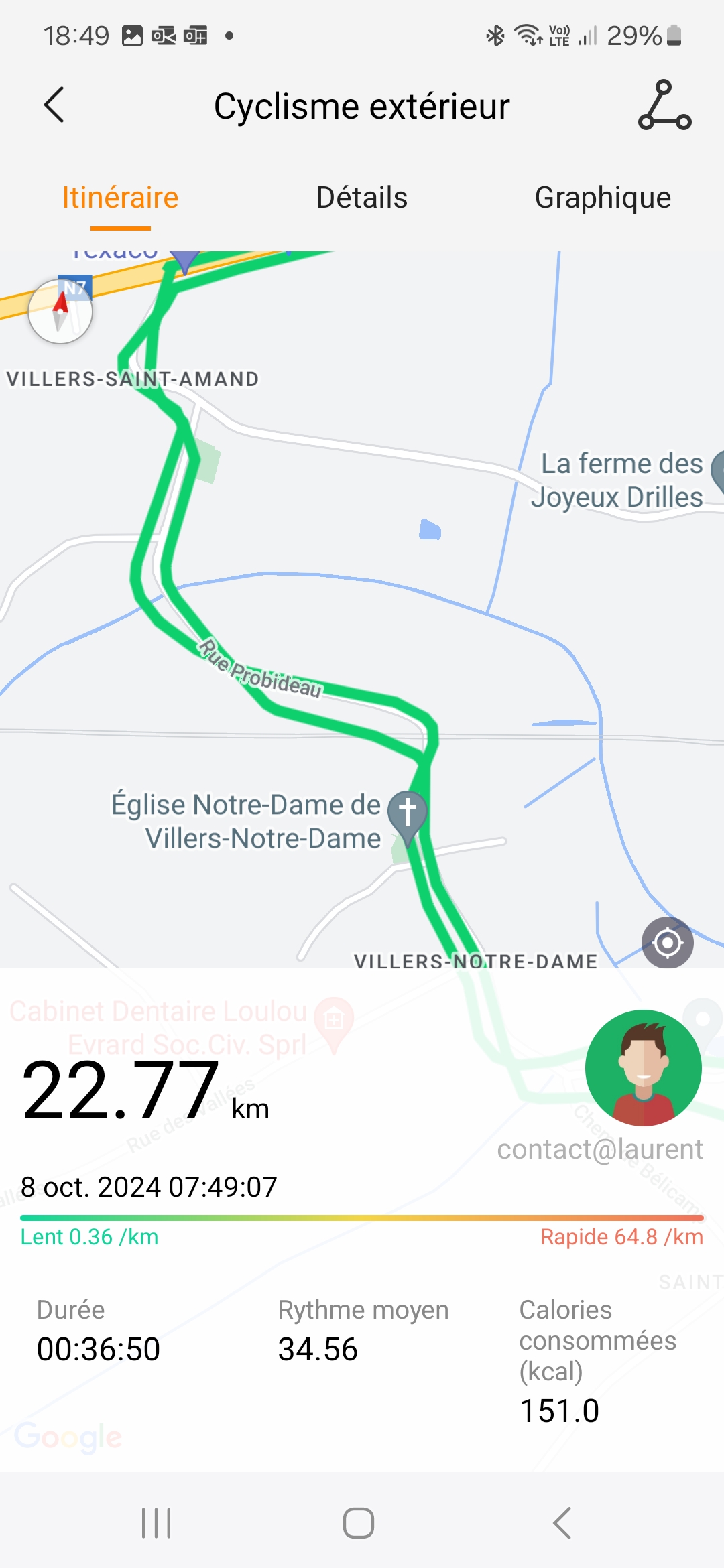Open recent apps from navigation bar

pyautogui.click(x=156, y=1523)
